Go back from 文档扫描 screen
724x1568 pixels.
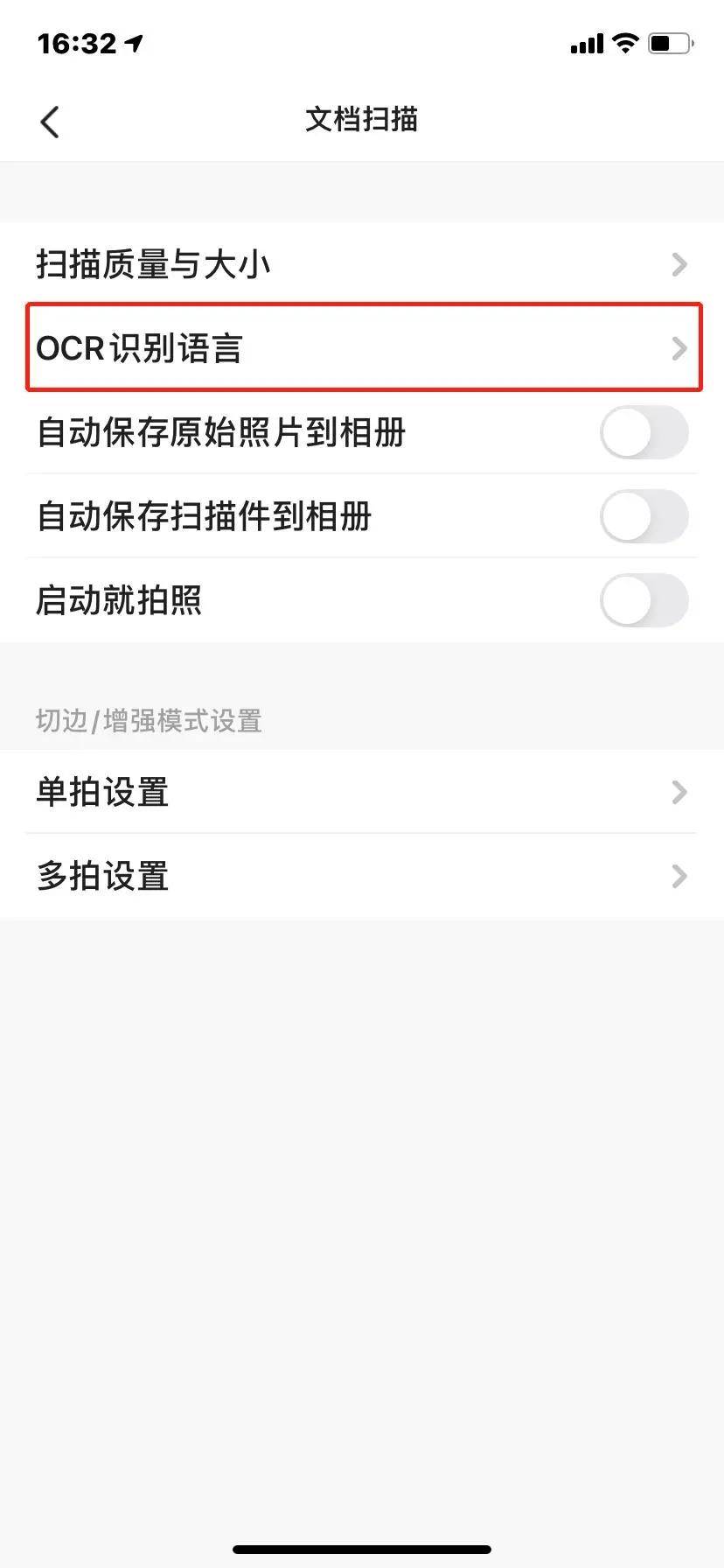50,122
